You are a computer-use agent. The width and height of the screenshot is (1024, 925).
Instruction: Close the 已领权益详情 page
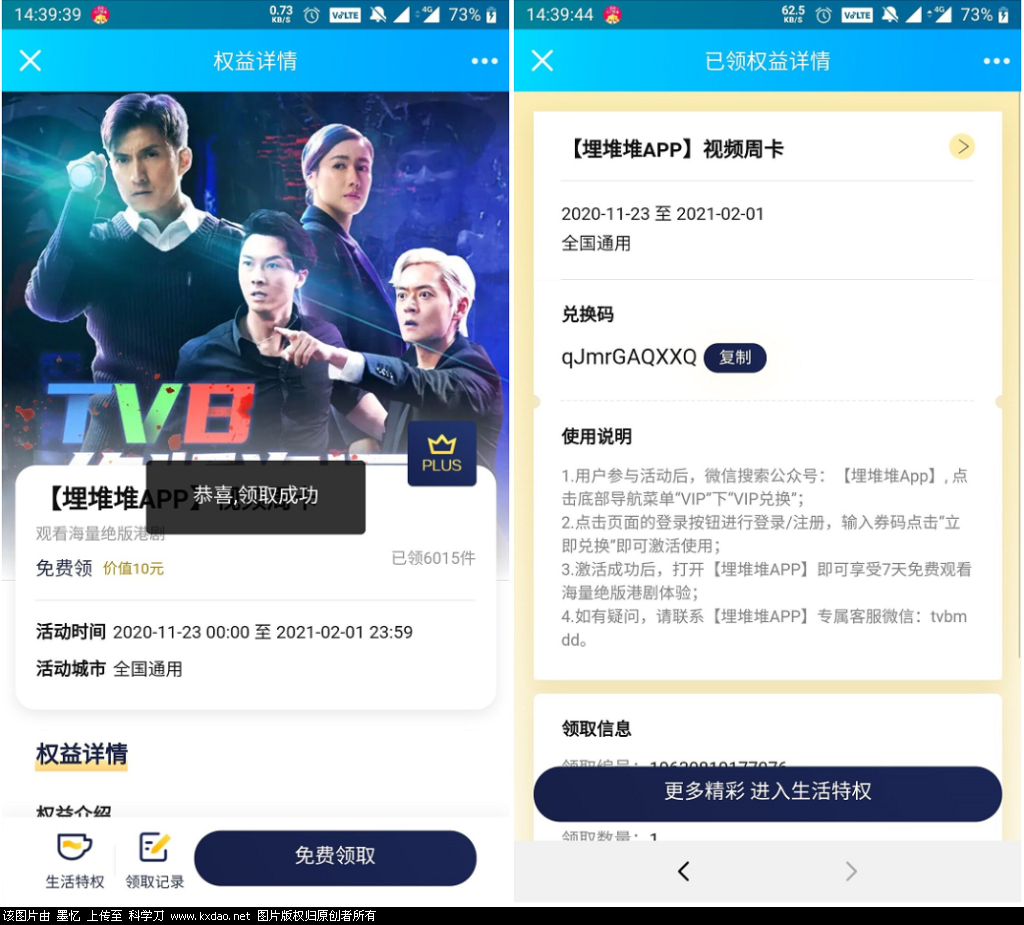coord(542,61)
